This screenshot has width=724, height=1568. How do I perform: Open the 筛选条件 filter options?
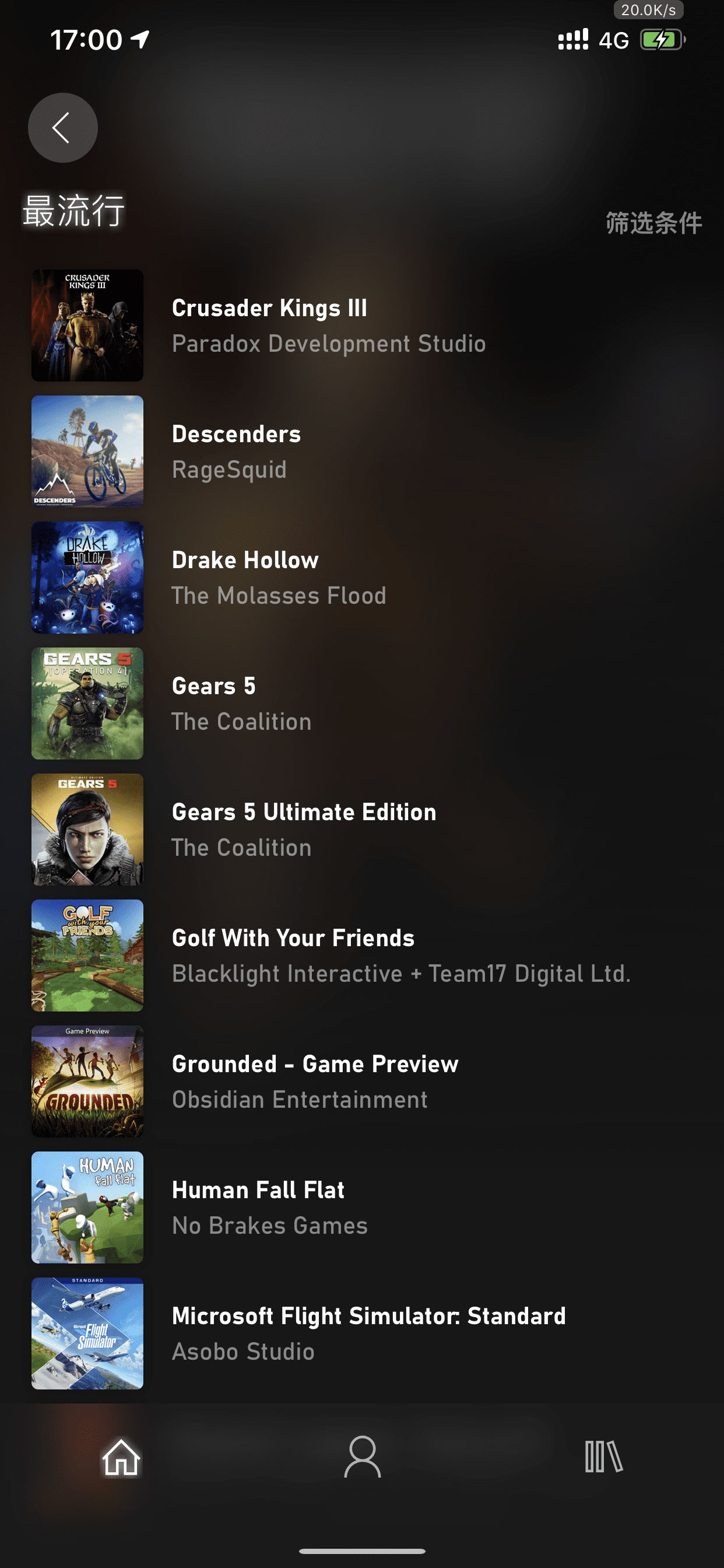653,223
